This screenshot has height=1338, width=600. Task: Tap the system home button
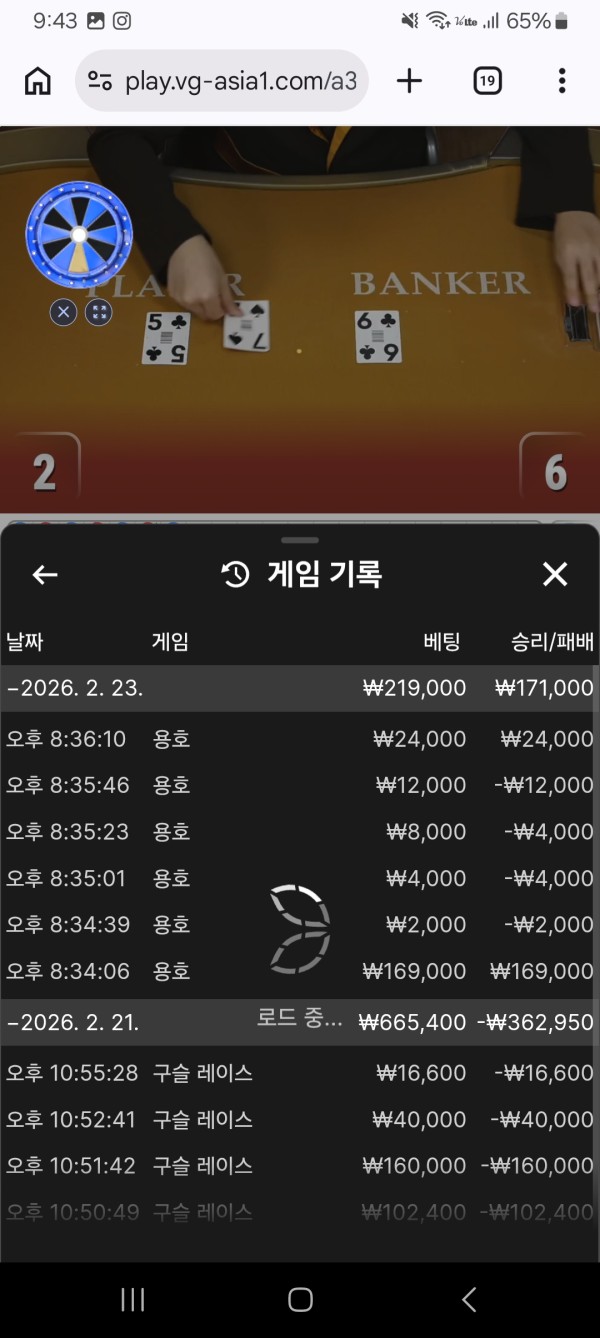point(300,1299)
